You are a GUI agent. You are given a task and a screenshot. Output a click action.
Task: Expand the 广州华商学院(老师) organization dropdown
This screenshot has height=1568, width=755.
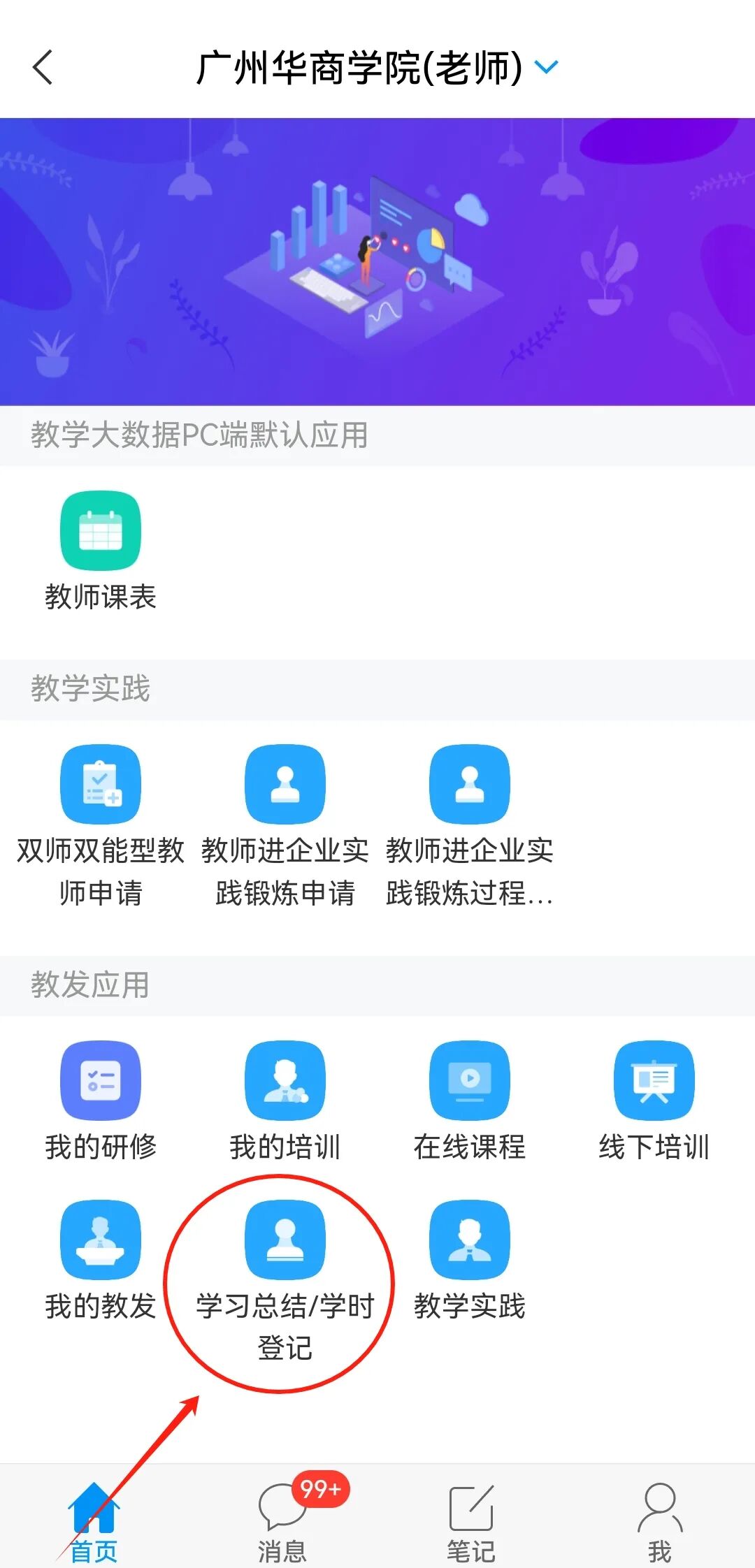546,67
